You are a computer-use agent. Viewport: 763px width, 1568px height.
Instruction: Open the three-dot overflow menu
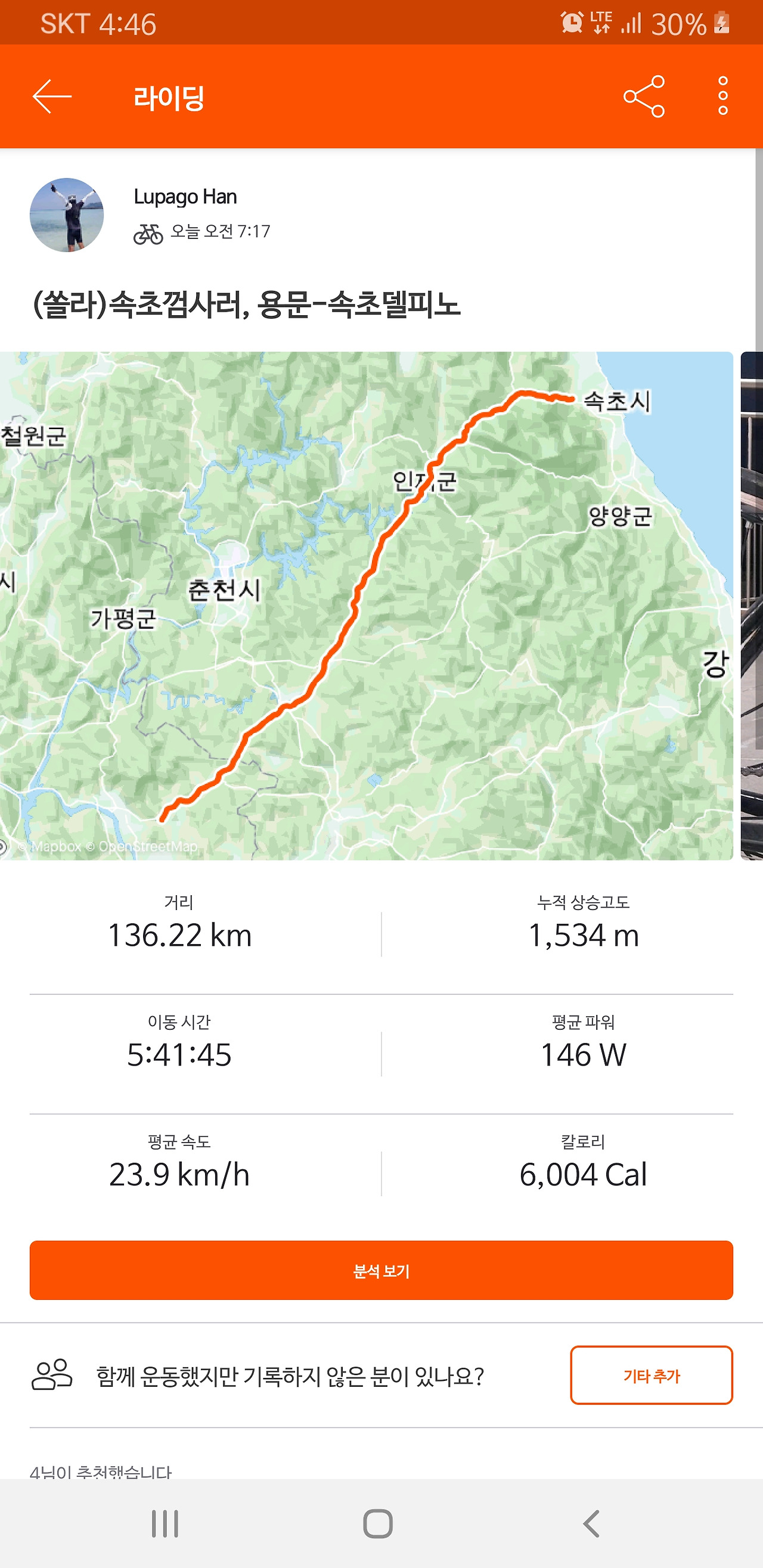pos(723,96)
